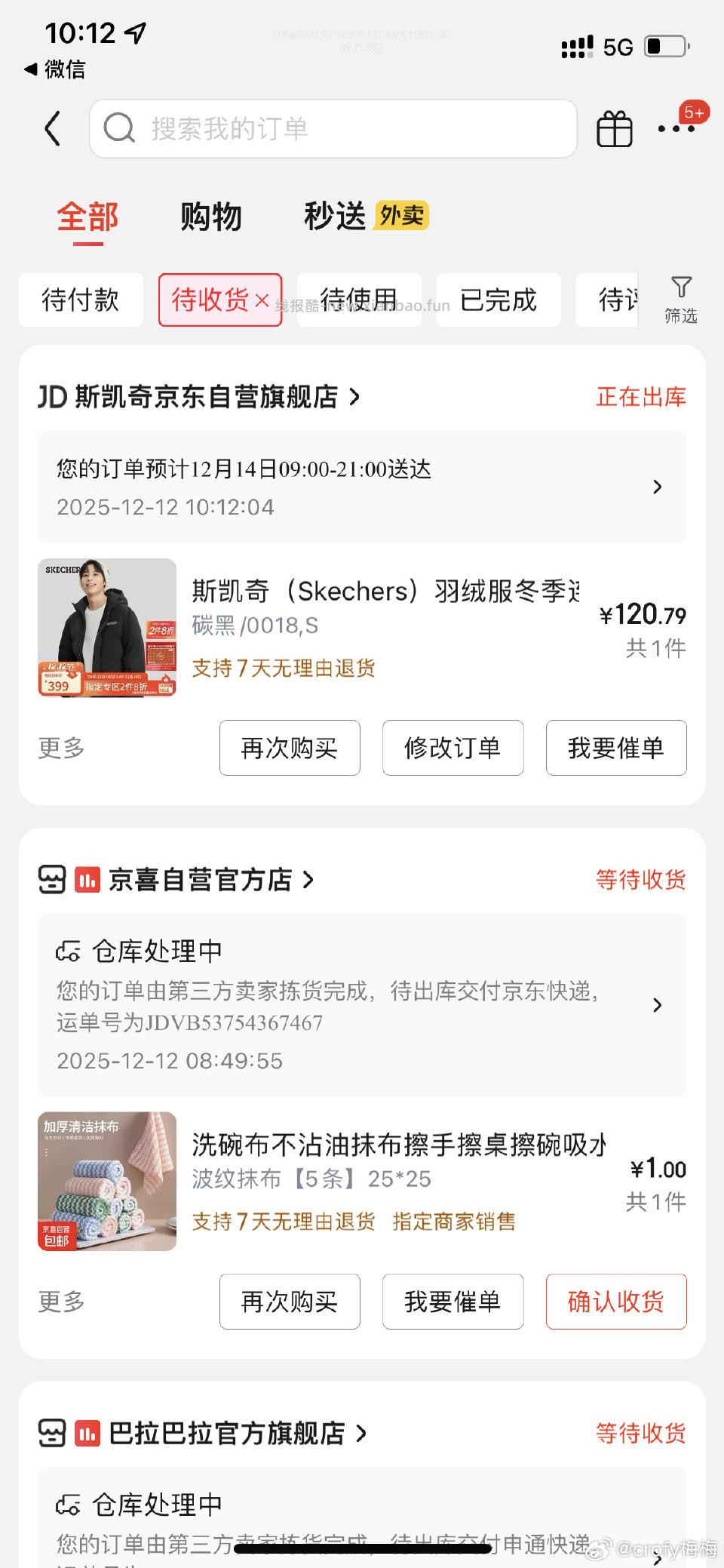Viewport: 724px width, 1568px height.
Task: Enable the 已完成 filter
Action: 498,300
